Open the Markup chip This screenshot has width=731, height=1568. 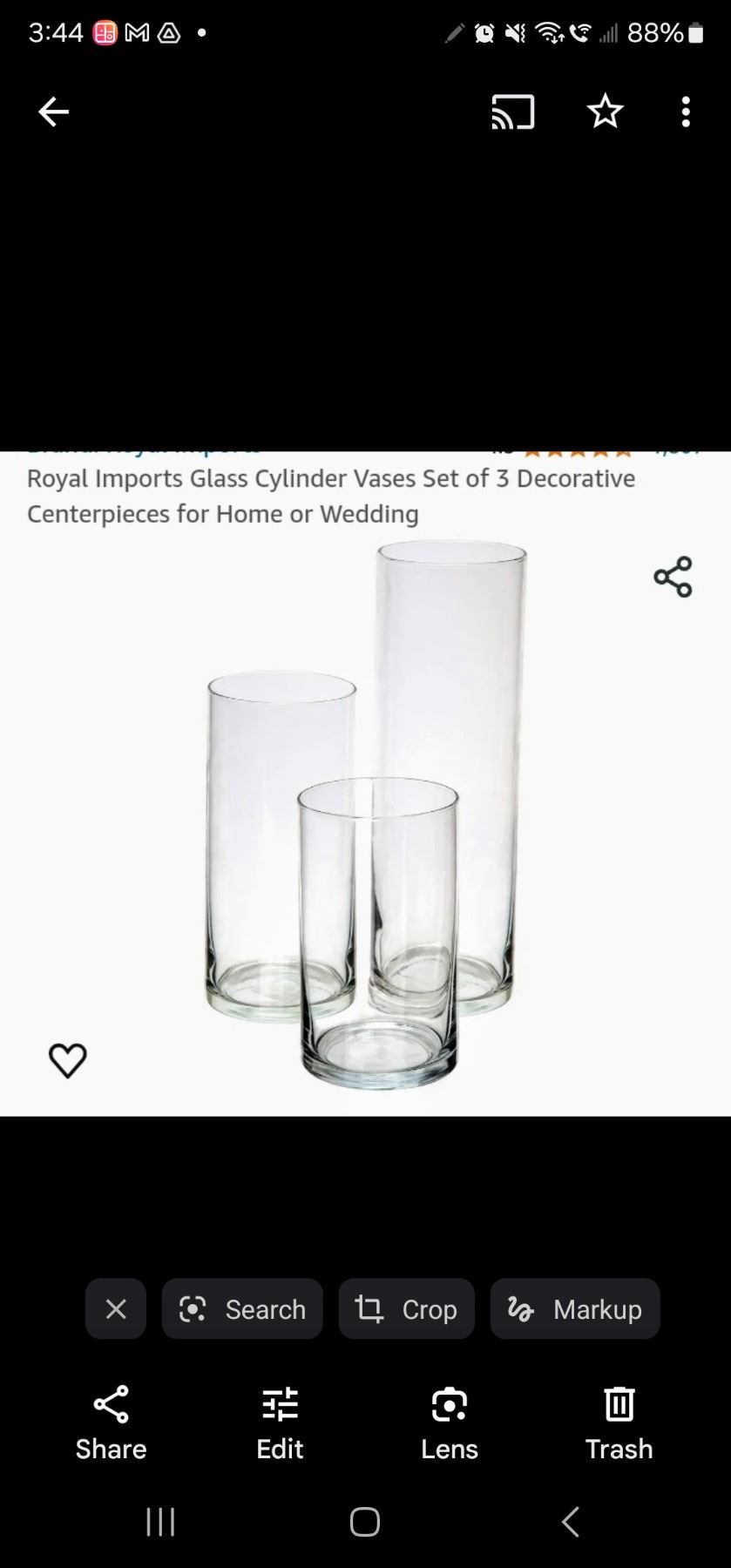pyautogui.click(x=575, y=1308)
